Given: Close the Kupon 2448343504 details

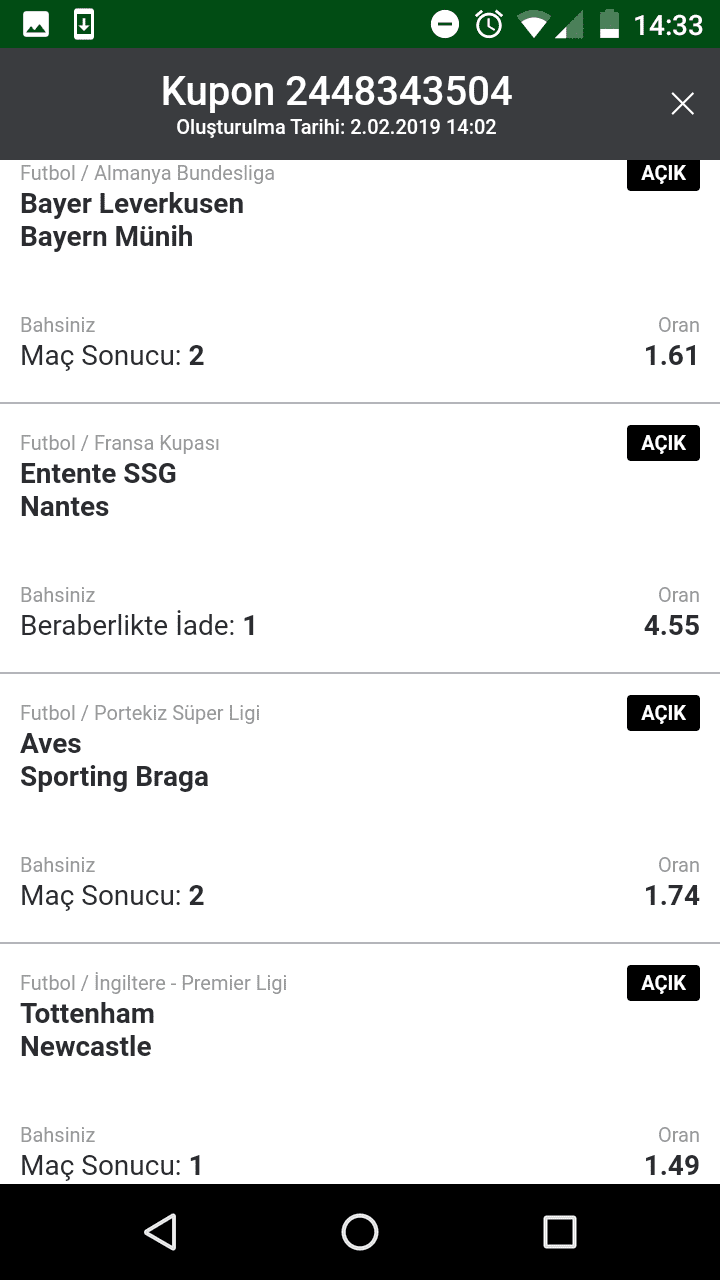Looking at the screenshot, I should pos(682,104).
